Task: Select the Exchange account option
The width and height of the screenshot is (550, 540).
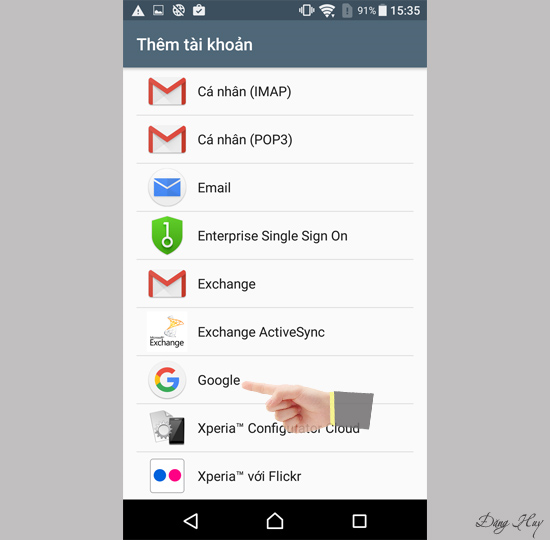Action: pos(275,284)
